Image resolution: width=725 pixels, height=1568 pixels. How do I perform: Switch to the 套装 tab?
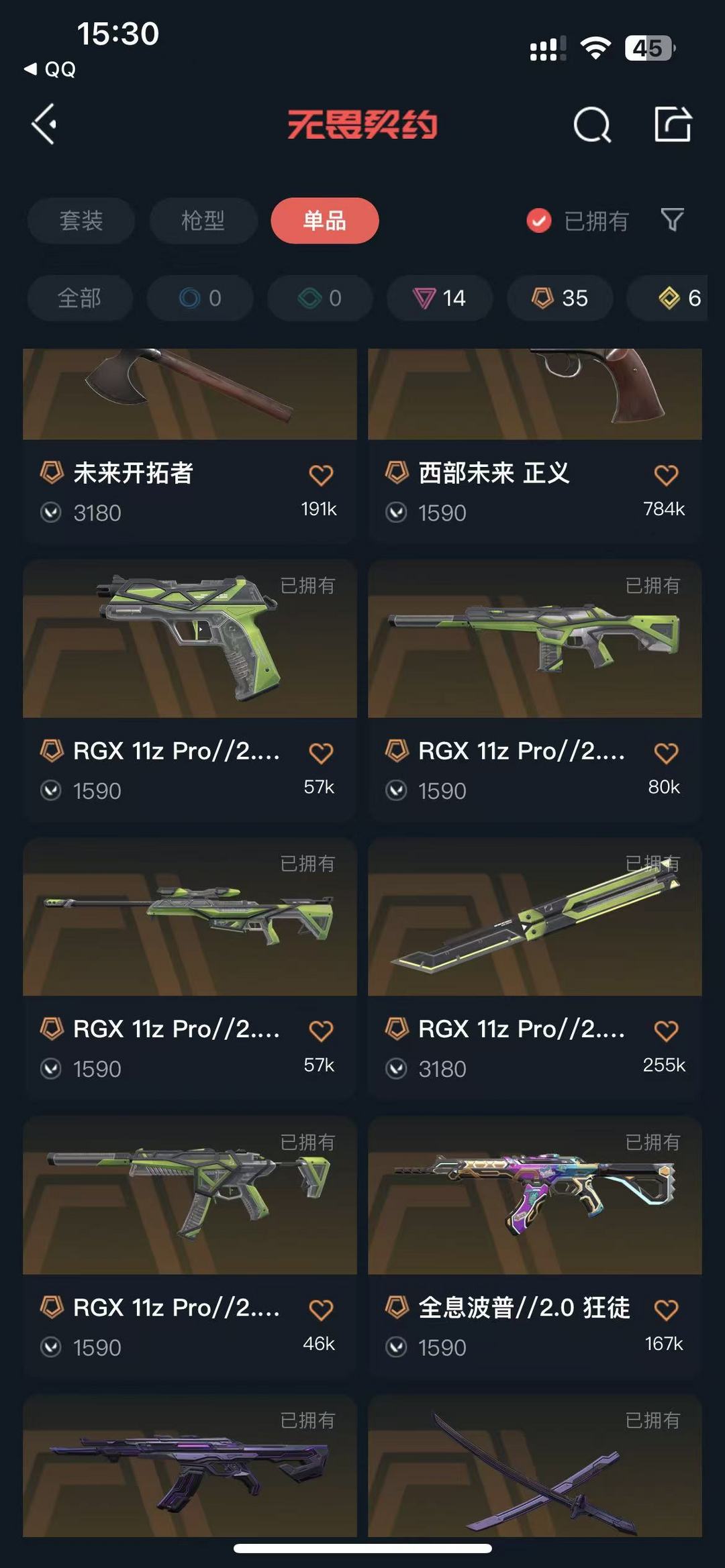(x=81, y=221)
